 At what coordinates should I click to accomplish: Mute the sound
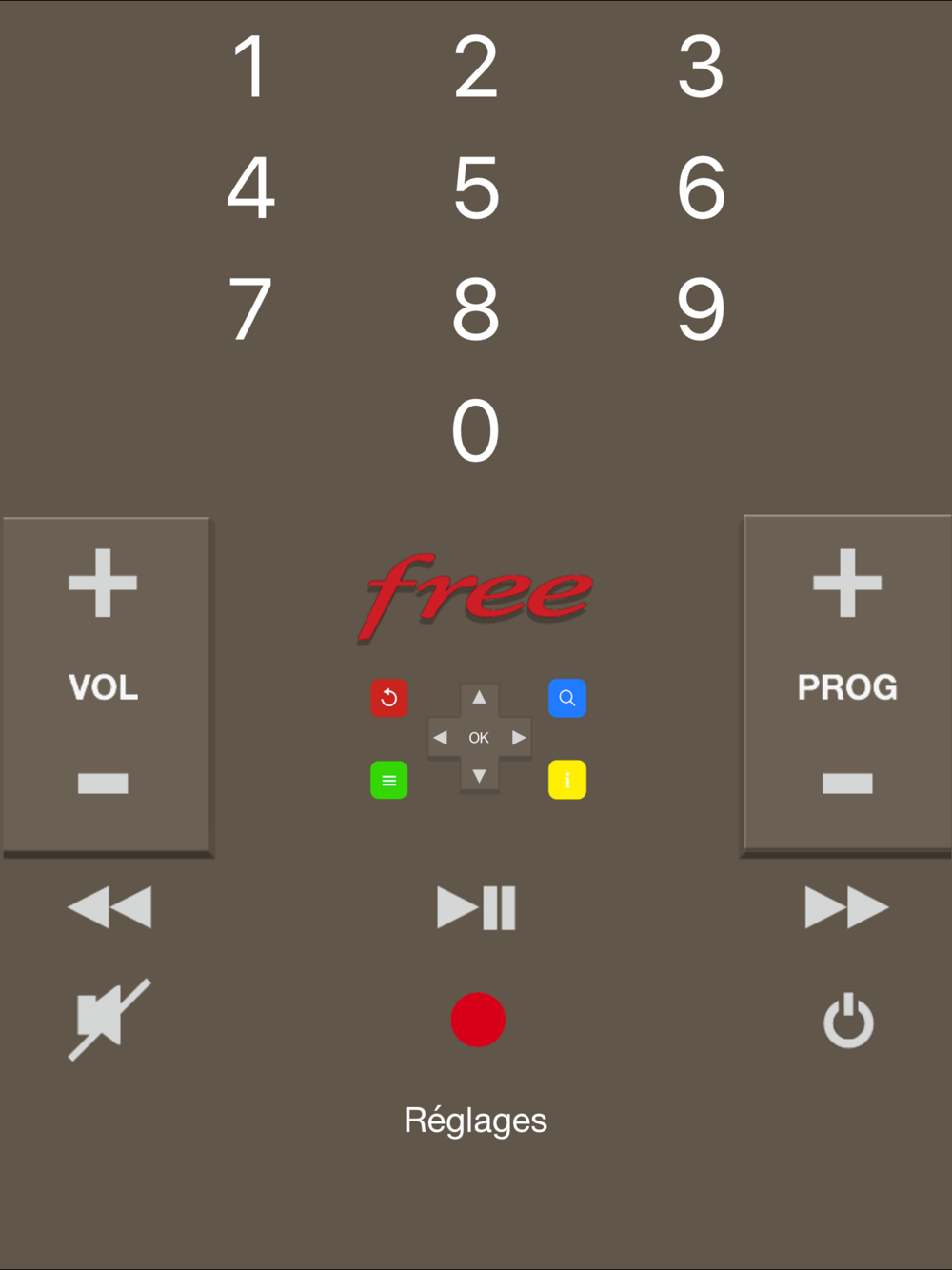(109, 1019)
